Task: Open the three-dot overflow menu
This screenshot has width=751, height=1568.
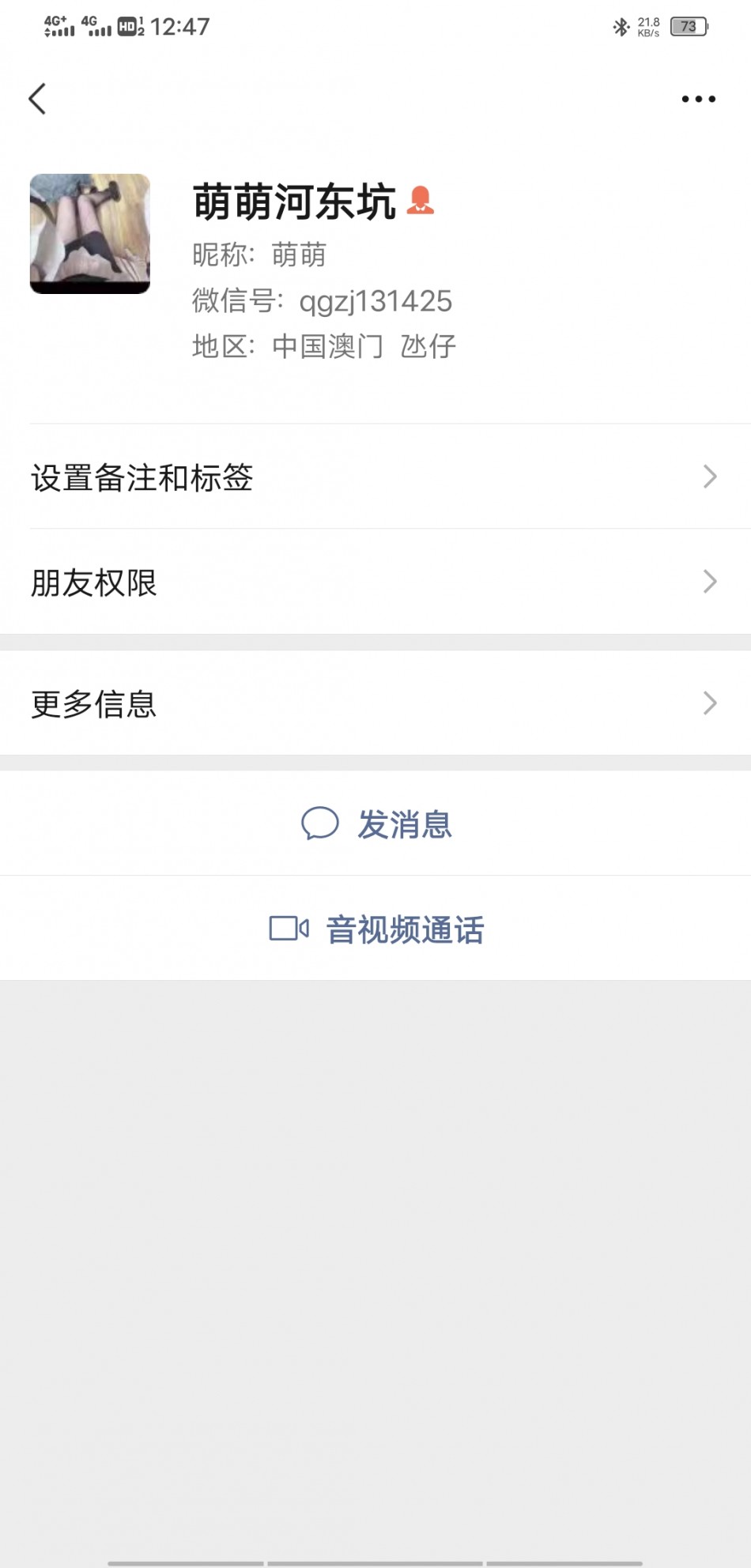Action: pyautogui.click(x=699, y=99)
